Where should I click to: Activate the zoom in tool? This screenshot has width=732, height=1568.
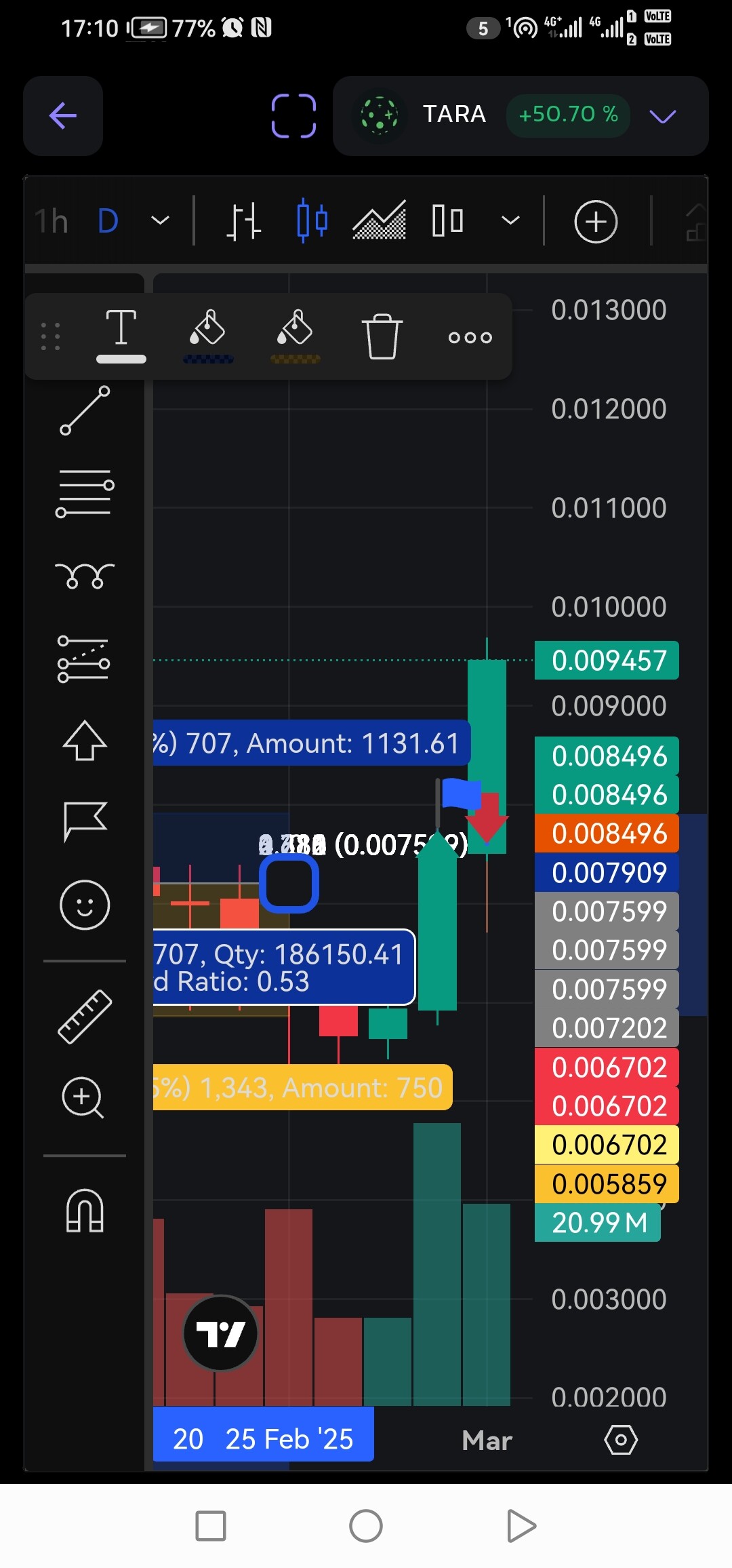83,1097
